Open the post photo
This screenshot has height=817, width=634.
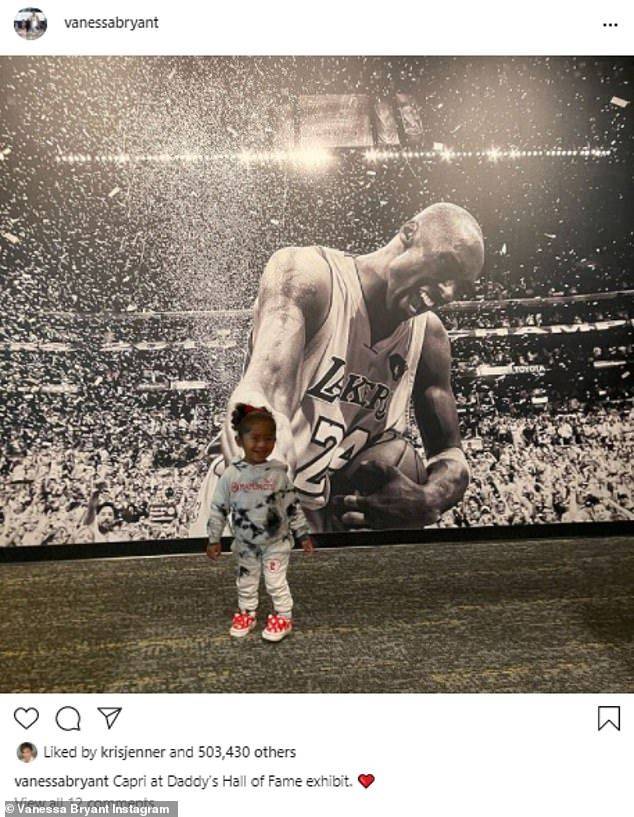pyautogui.click(x=317, y=375)
